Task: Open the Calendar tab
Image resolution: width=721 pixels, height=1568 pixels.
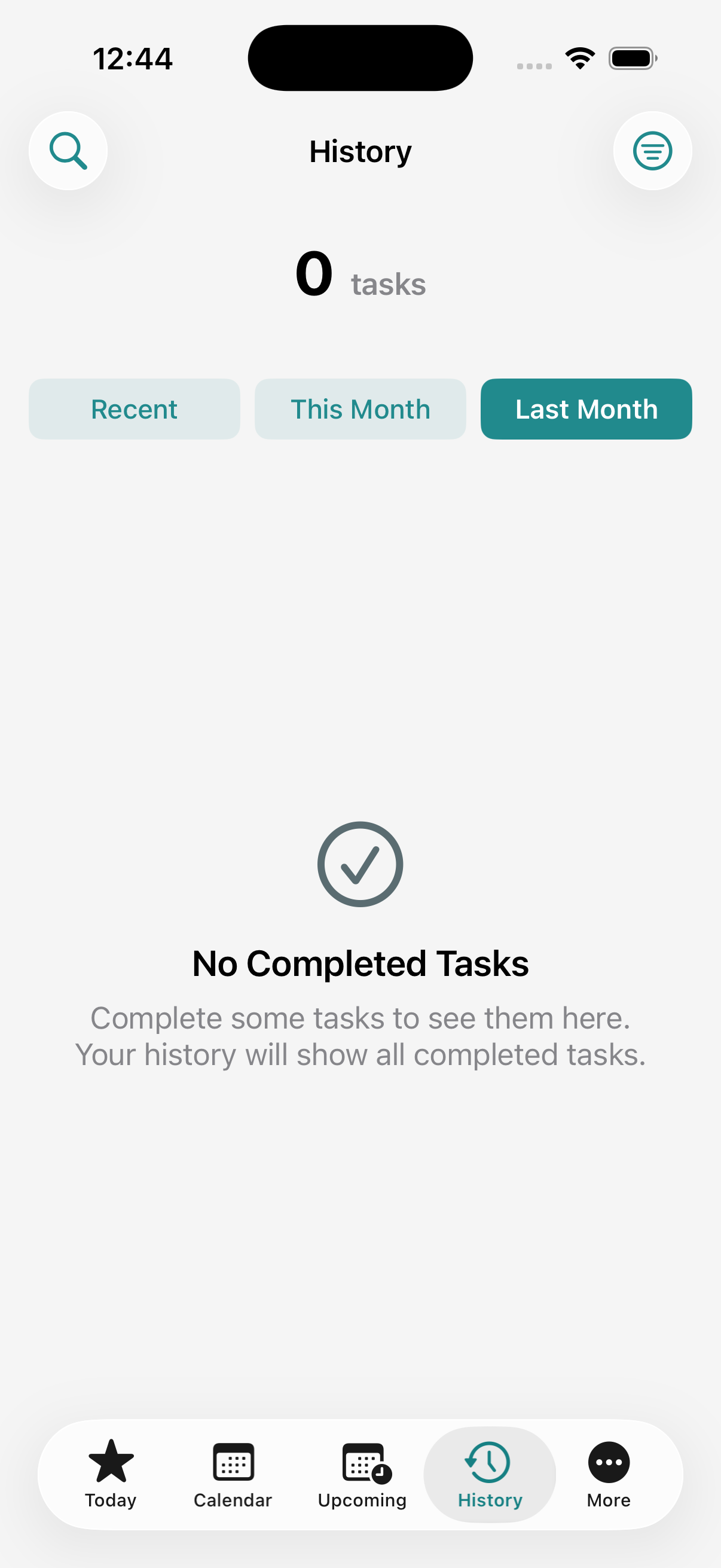Action: point(233,1473)
